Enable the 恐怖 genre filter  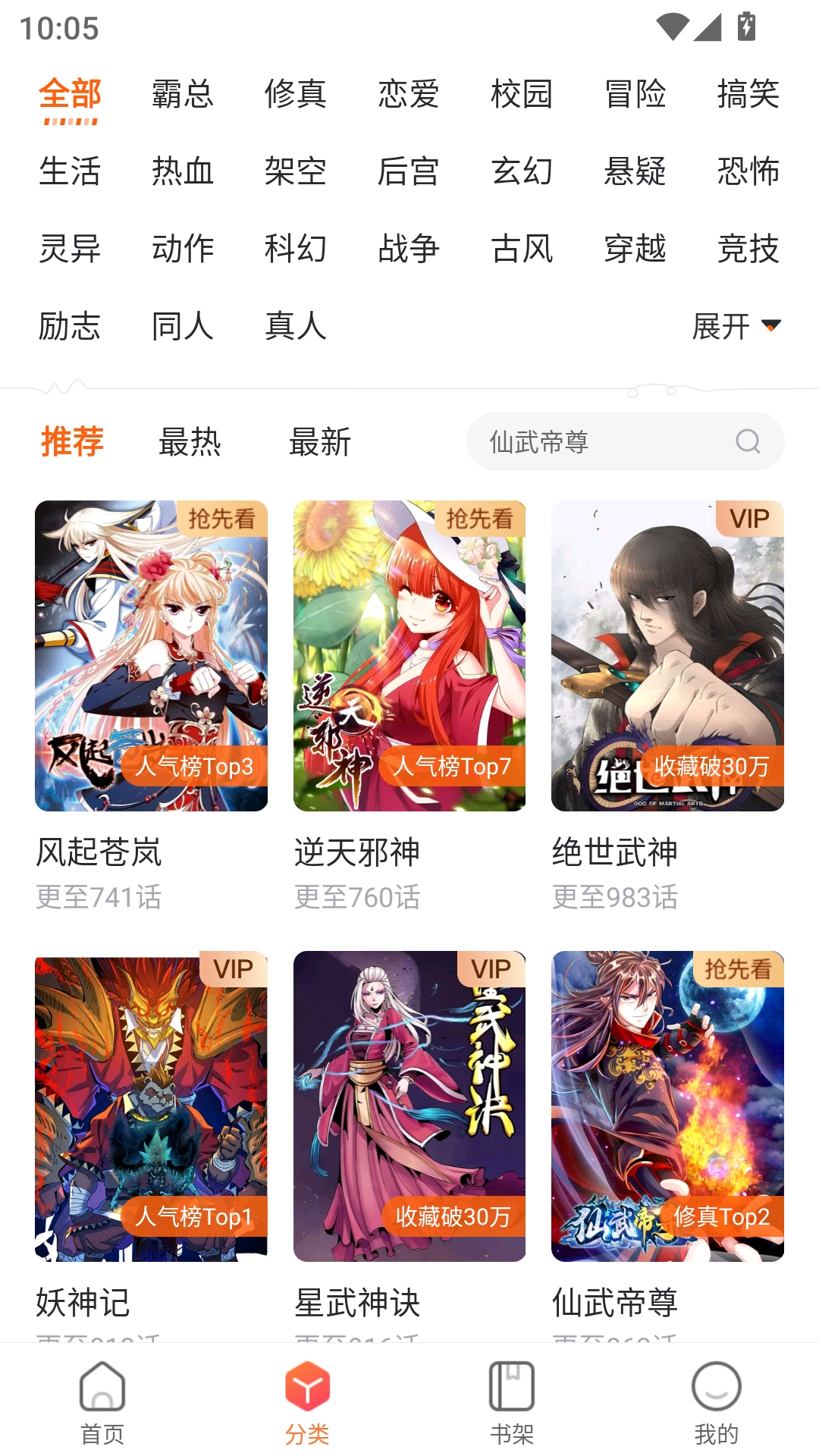pyautogui.click(x=749, y=172)
